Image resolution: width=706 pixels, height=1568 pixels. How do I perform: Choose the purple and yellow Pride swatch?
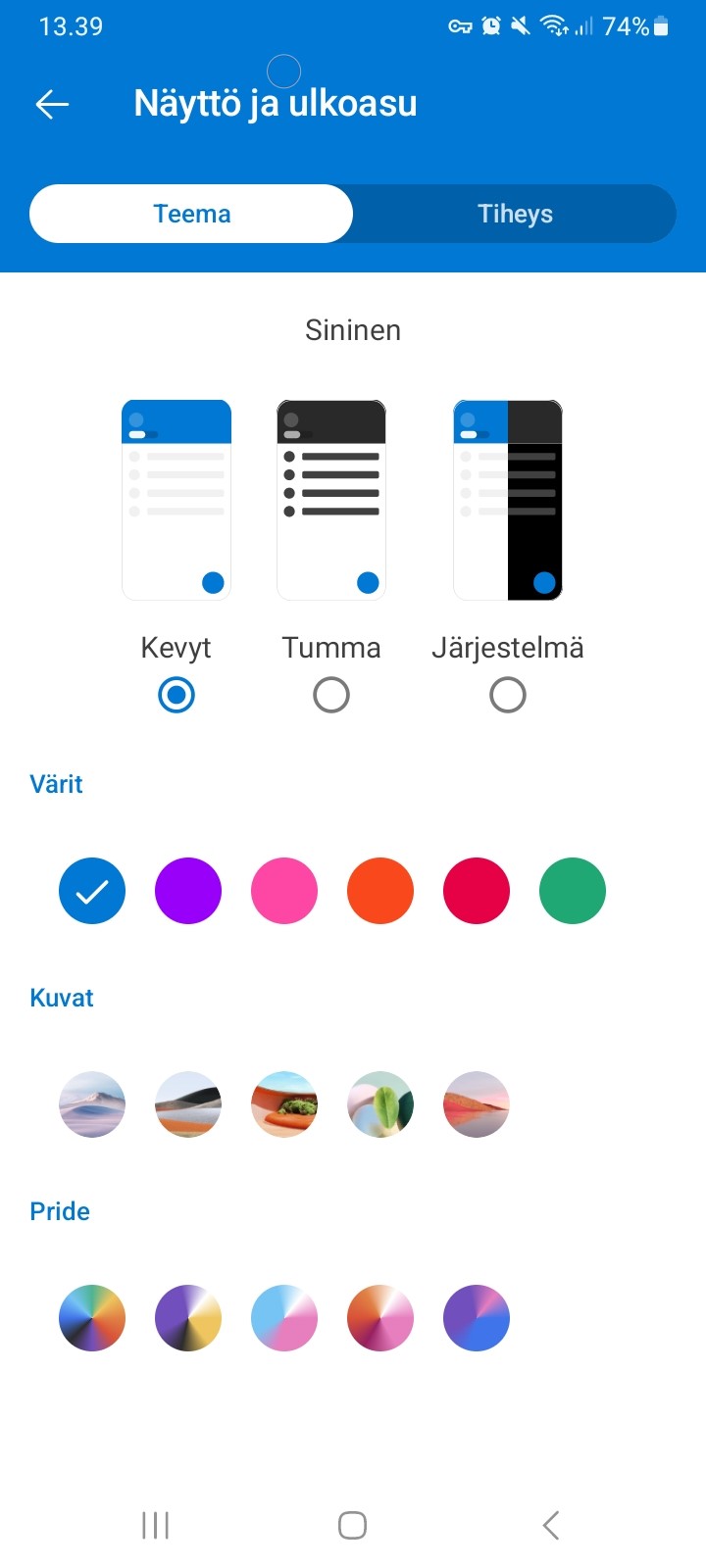[x=188, y=1318]
